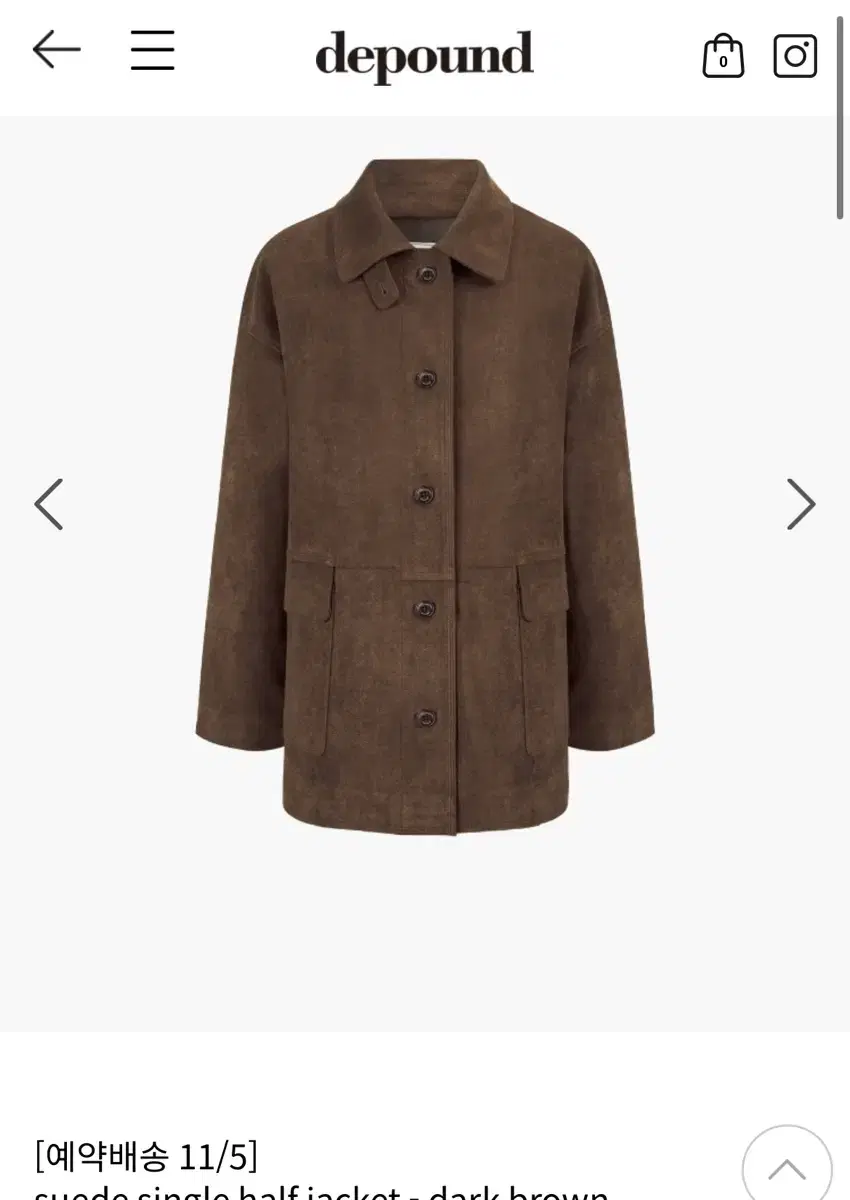
Task: Show the previous product photo
Action: (x=48, y=504)
